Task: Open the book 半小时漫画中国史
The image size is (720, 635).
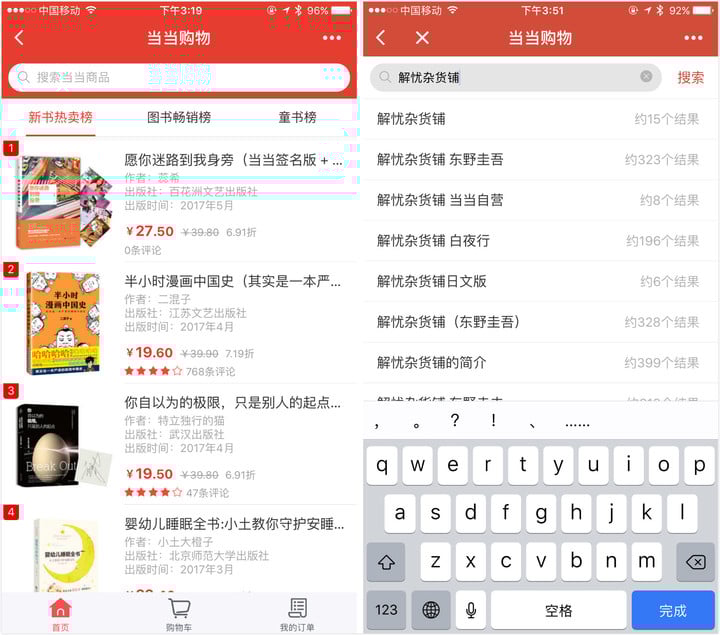Action: click(233, 280)
